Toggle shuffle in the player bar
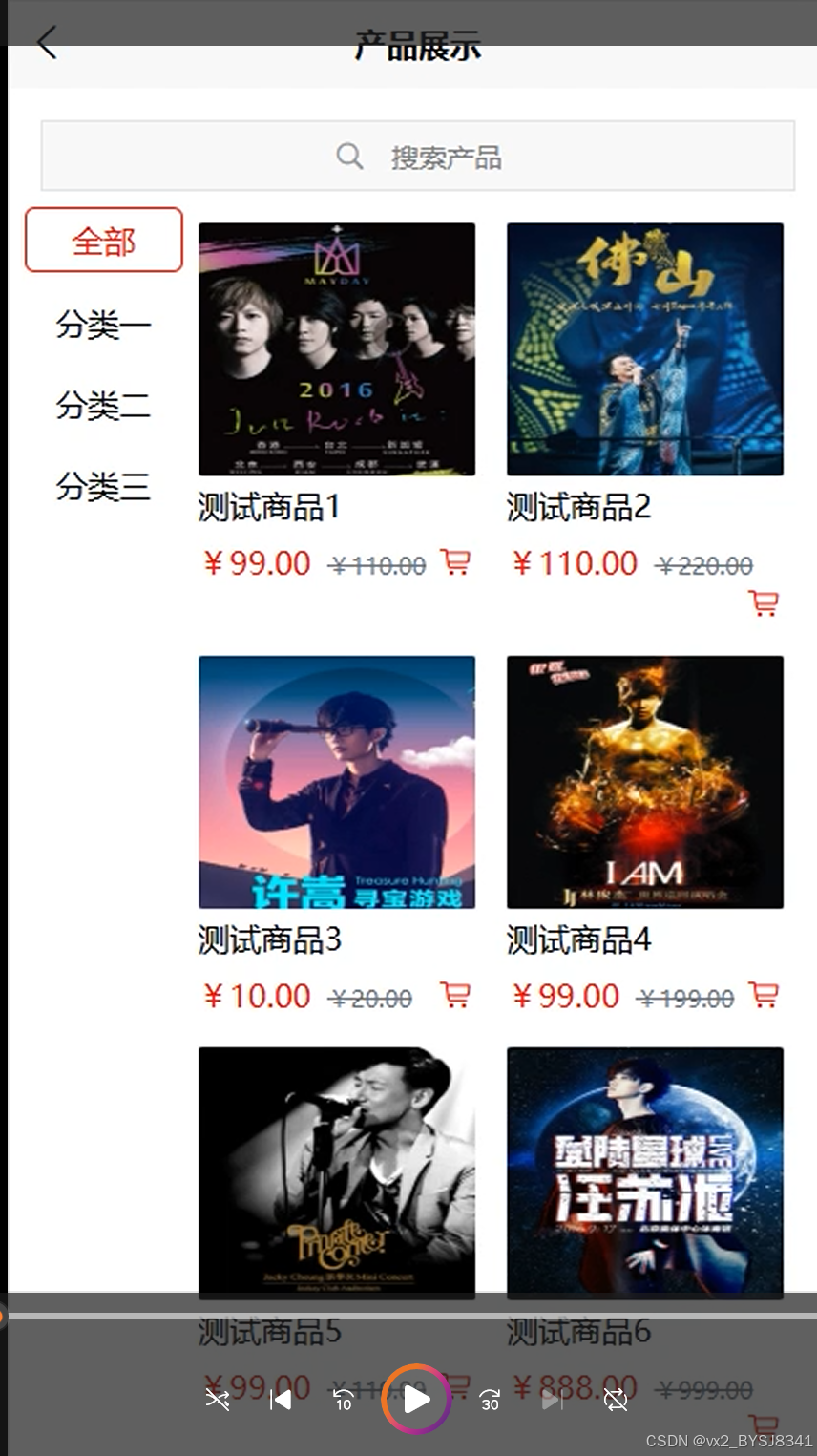817x1456 pixels. (218, 1401)
